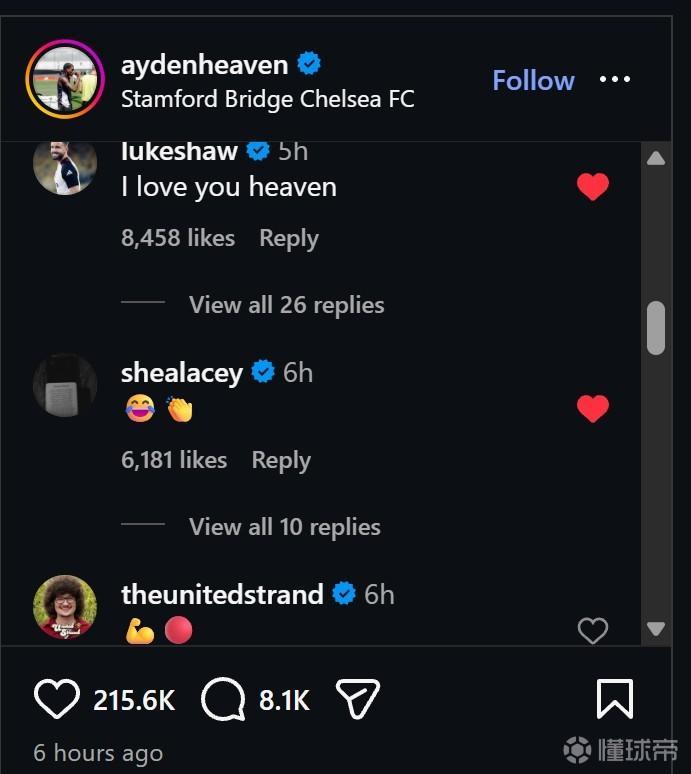Tap the comments scrollbar down arrow
This screenshot has height=774, width=691.
click(x=656, y=629)
